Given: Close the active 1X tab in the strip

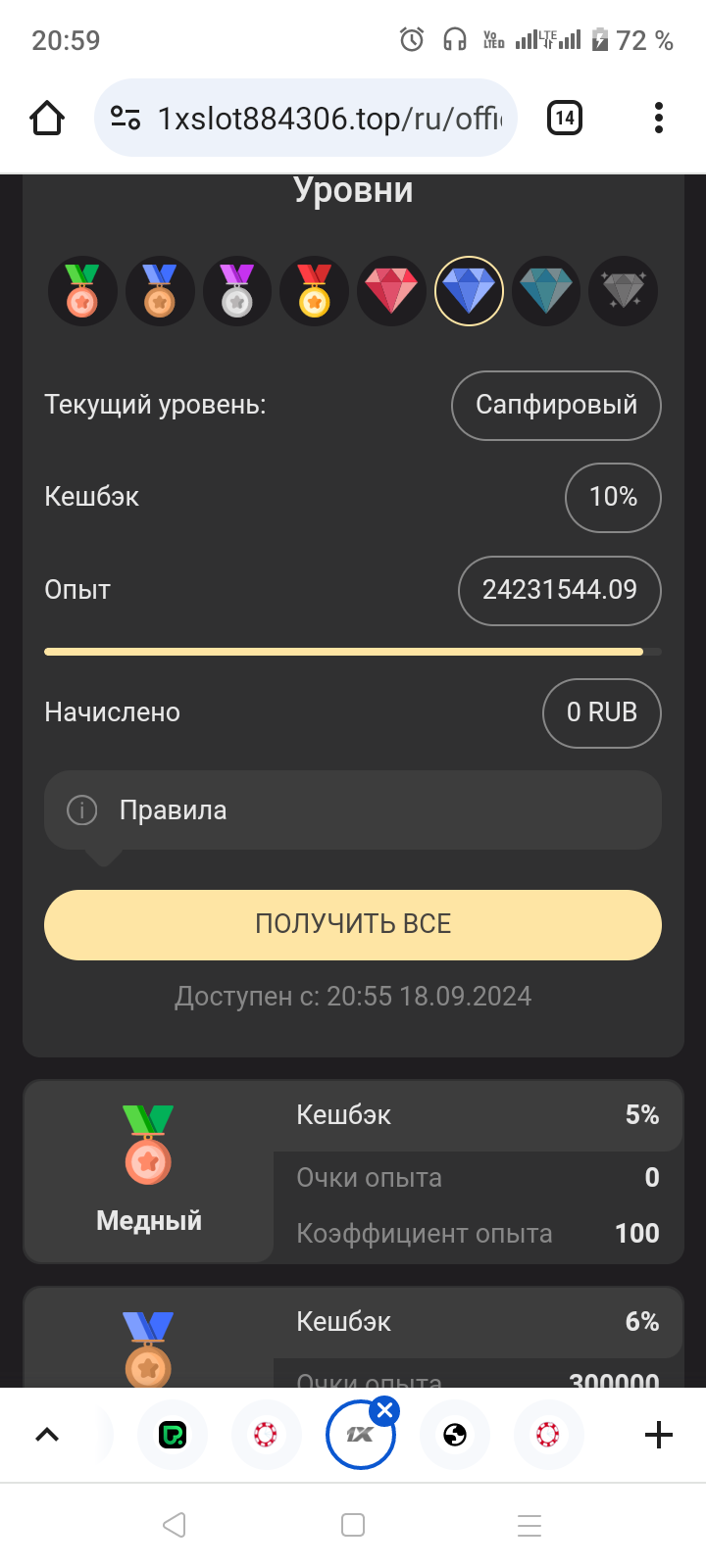Looking at the screenshot, I should pos(385,1411).
